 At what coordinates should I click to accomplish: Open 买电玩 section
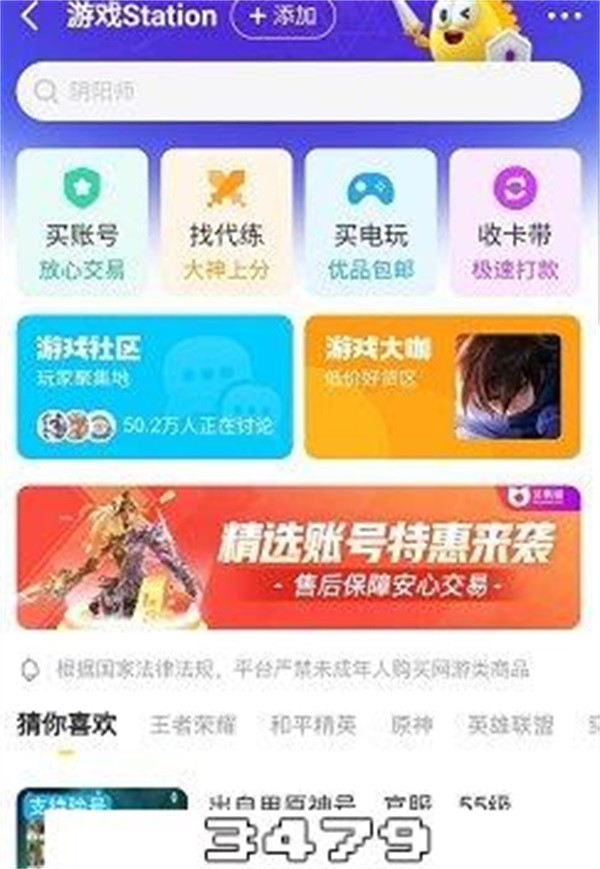click(x=370, y=222)
